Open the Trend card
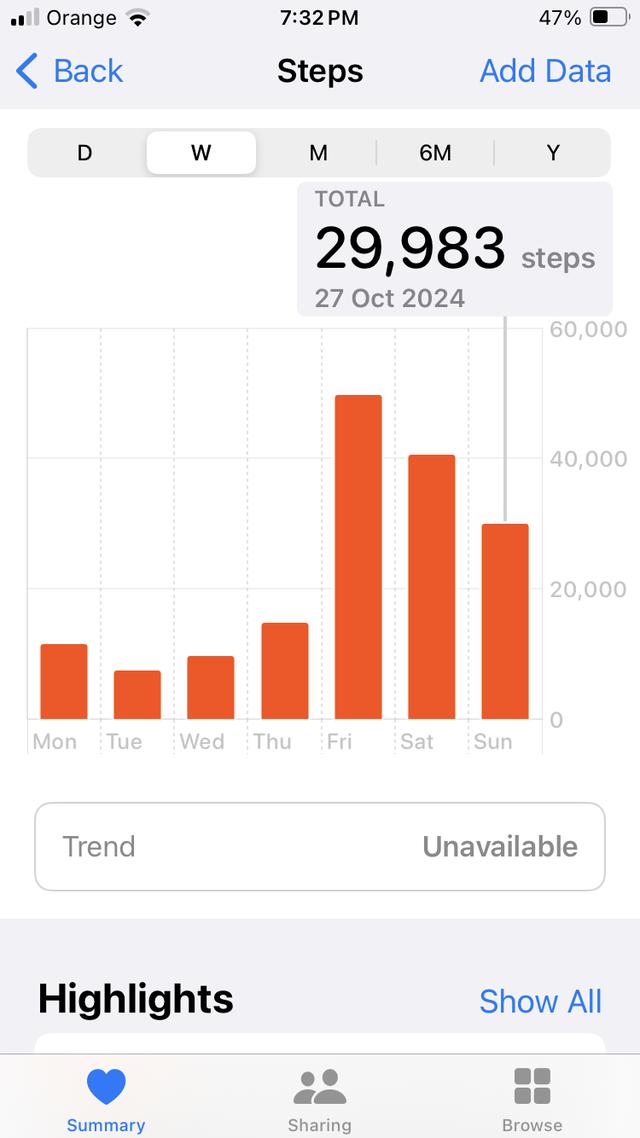The width and height of the screenshot is (640, 1138). pyautogui.click(x=320, y=846)
